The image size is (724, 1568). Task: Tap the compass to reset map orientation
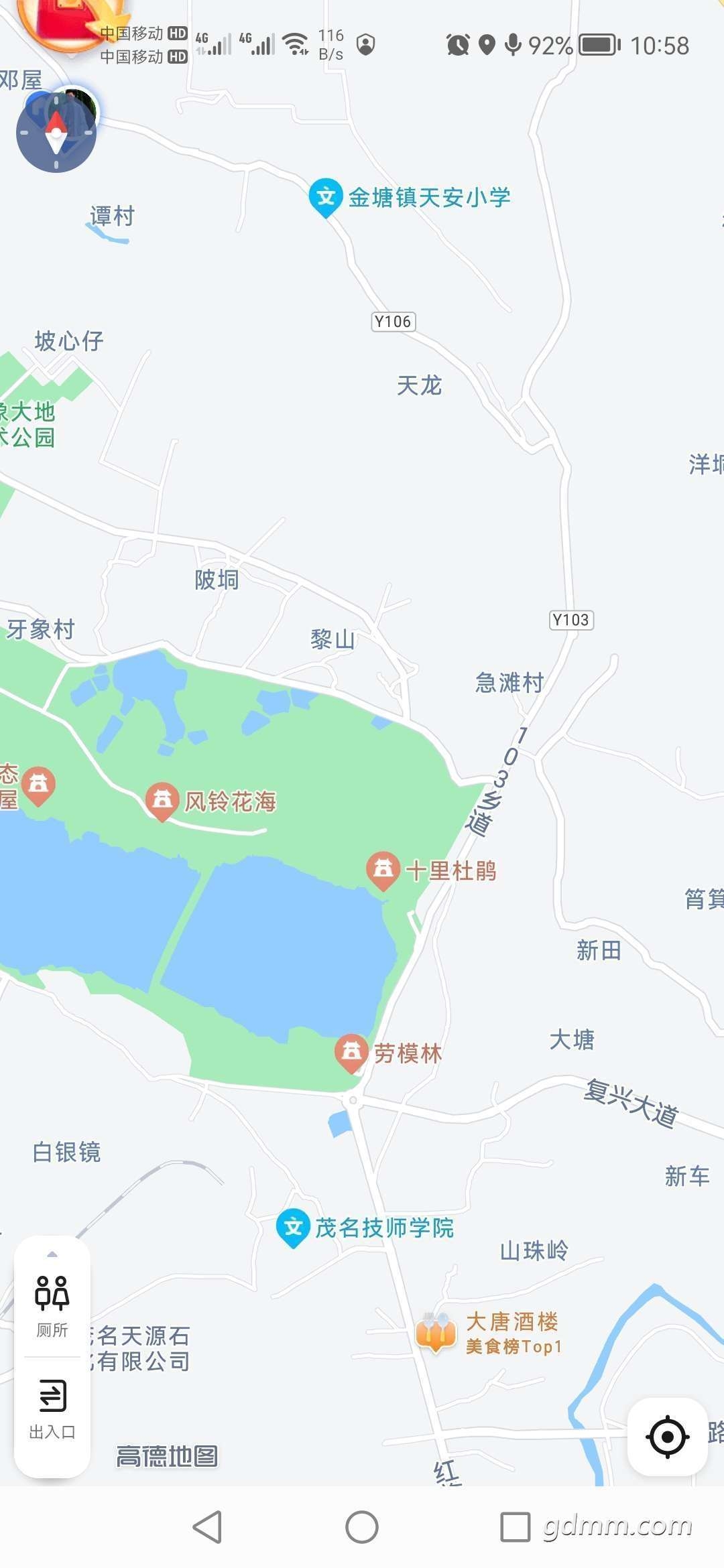tap(56, 133)
